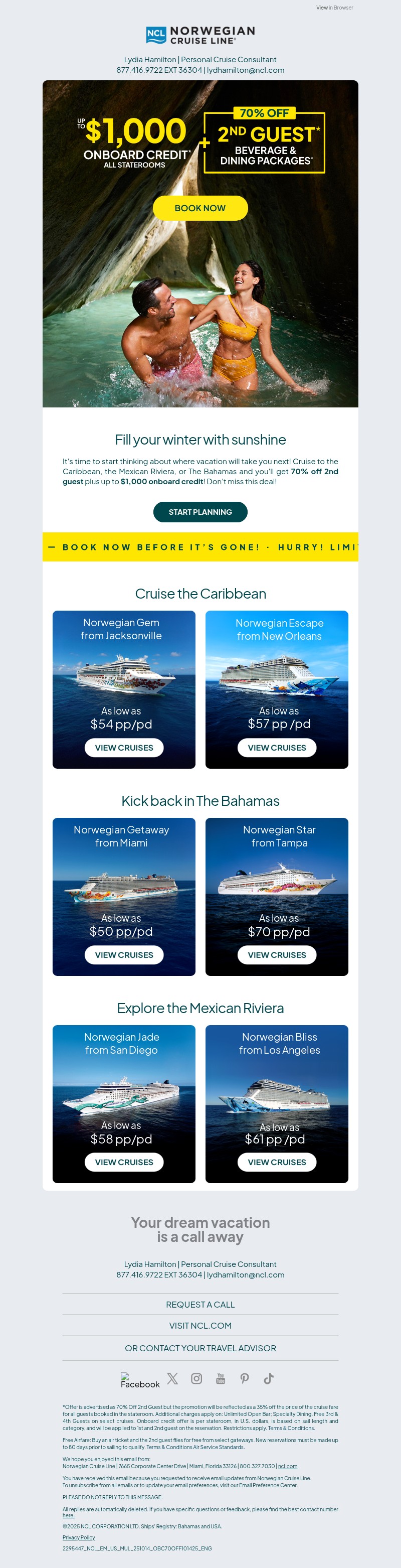The width and height of the screenshot is (401, 1568).
Task: View cruises for Norwegian Star from Tampa
Action: coord(276,954)
